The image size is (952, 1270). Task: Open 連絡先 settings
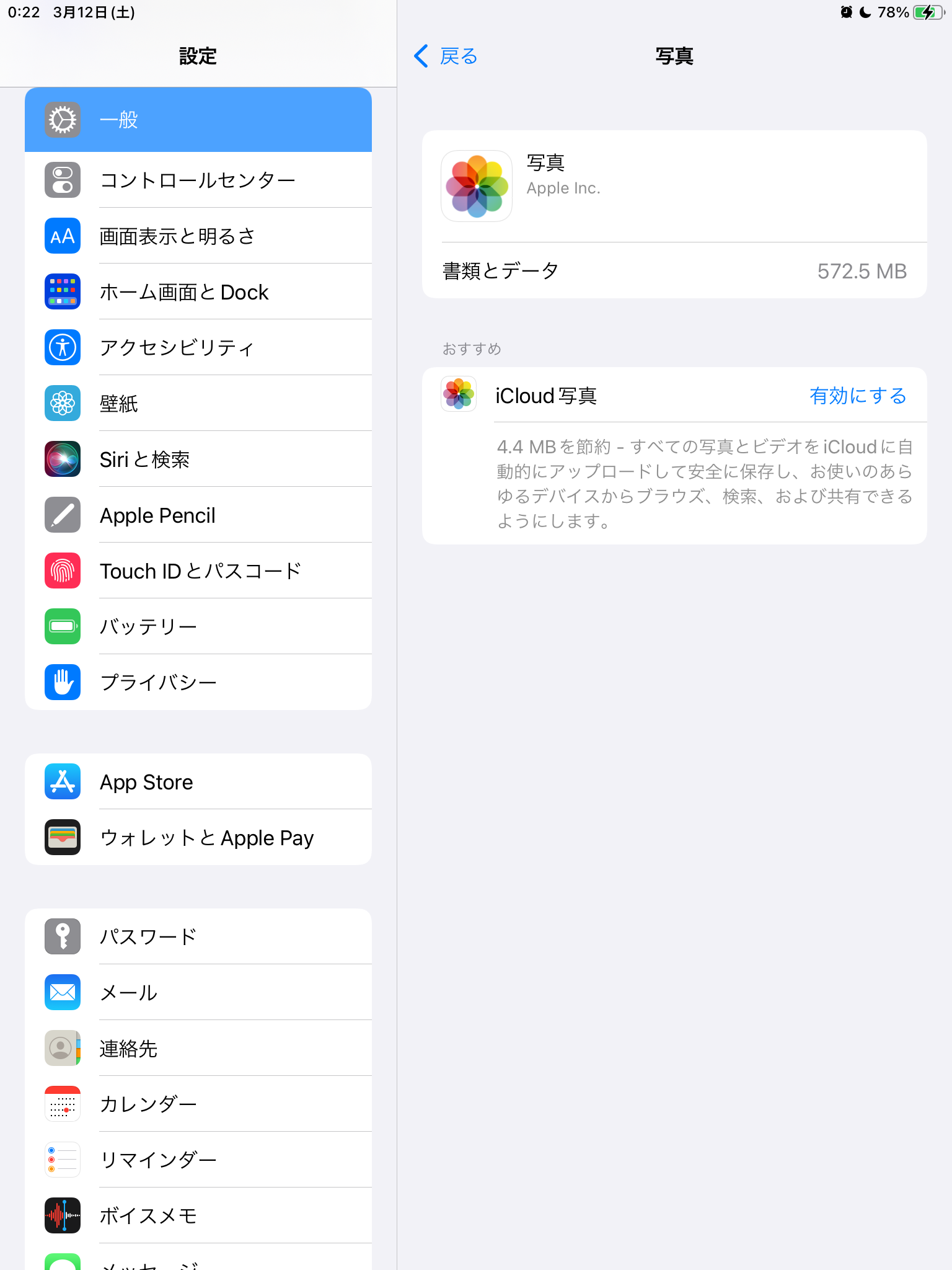[x=198, y=1049]
